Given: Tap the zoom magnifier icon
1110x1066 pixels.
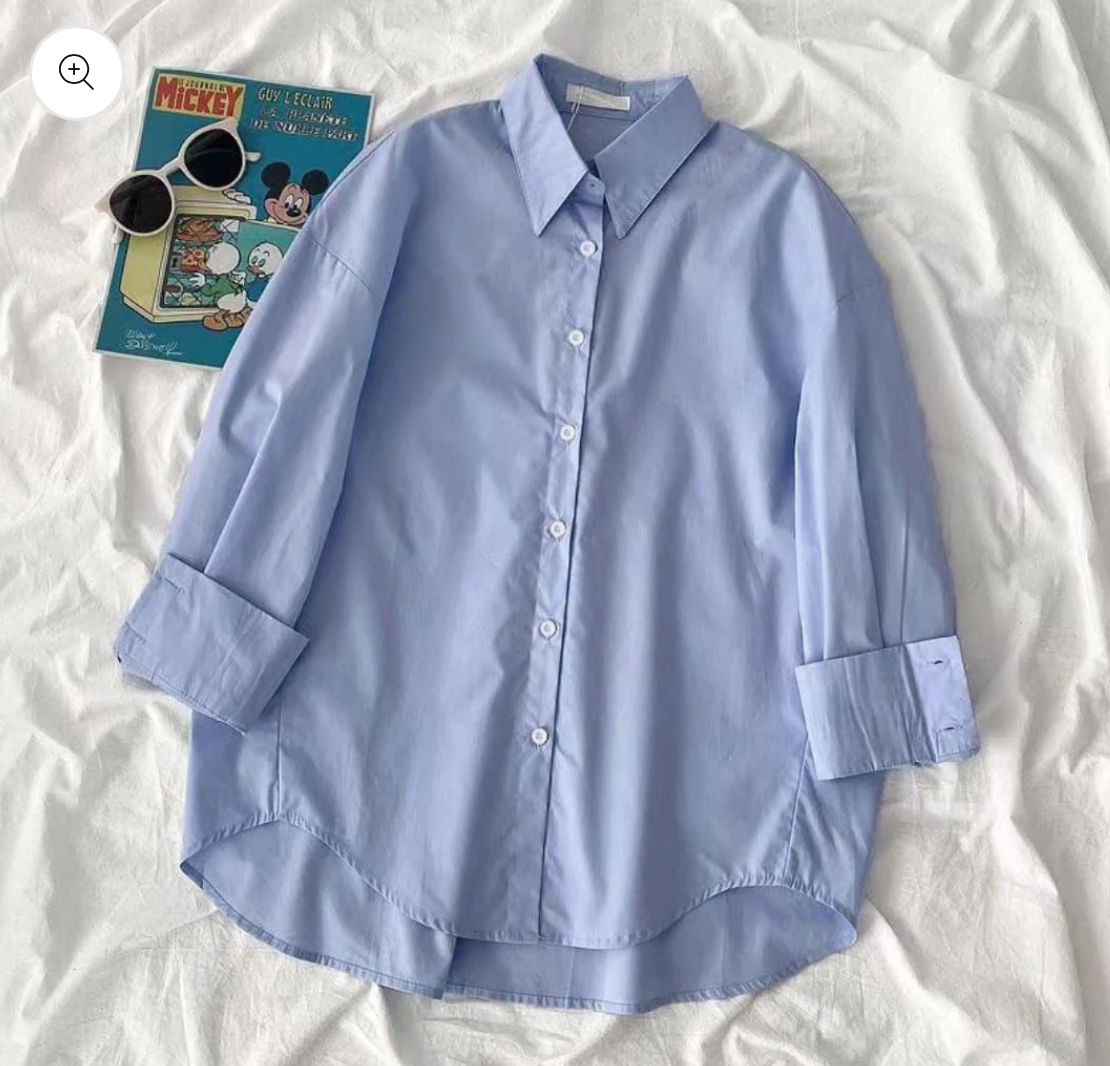Looking at the screenshot, I should pos(76,73).
